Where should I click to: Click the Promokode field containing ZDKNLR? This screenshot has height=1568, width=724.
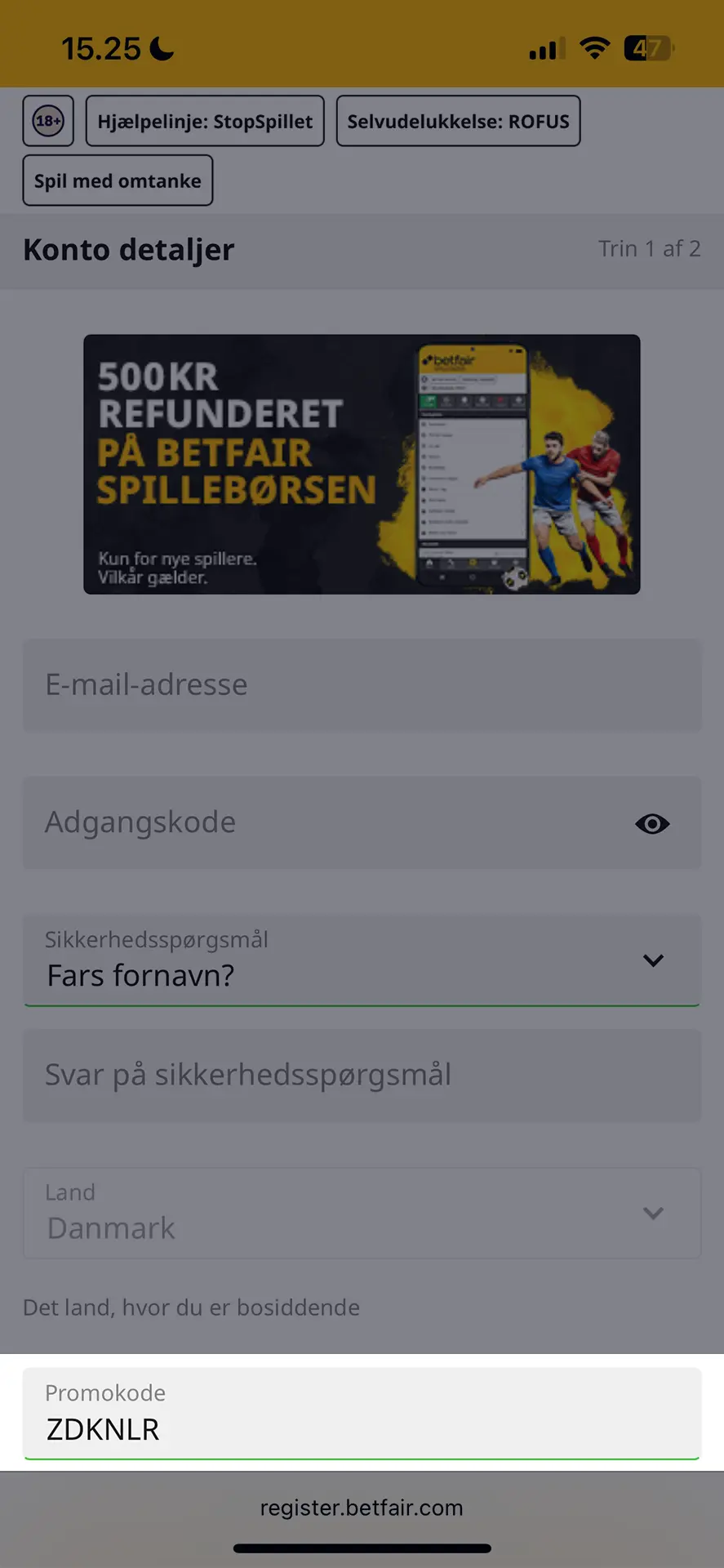pyautogui.click(x=362, y=1414)
